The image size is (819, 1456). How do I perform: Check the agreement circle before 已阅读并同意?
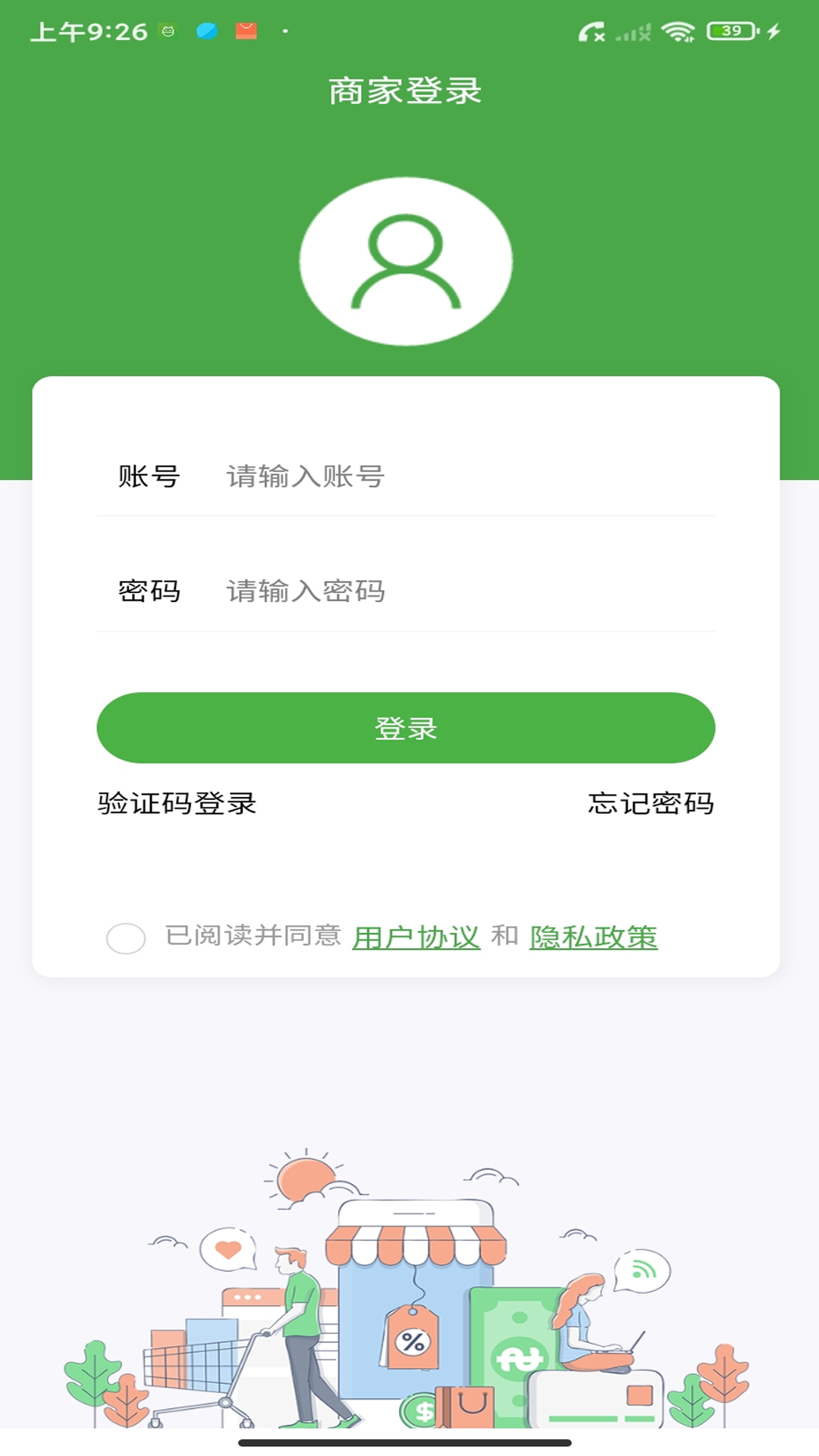click(x=126, y=937)
